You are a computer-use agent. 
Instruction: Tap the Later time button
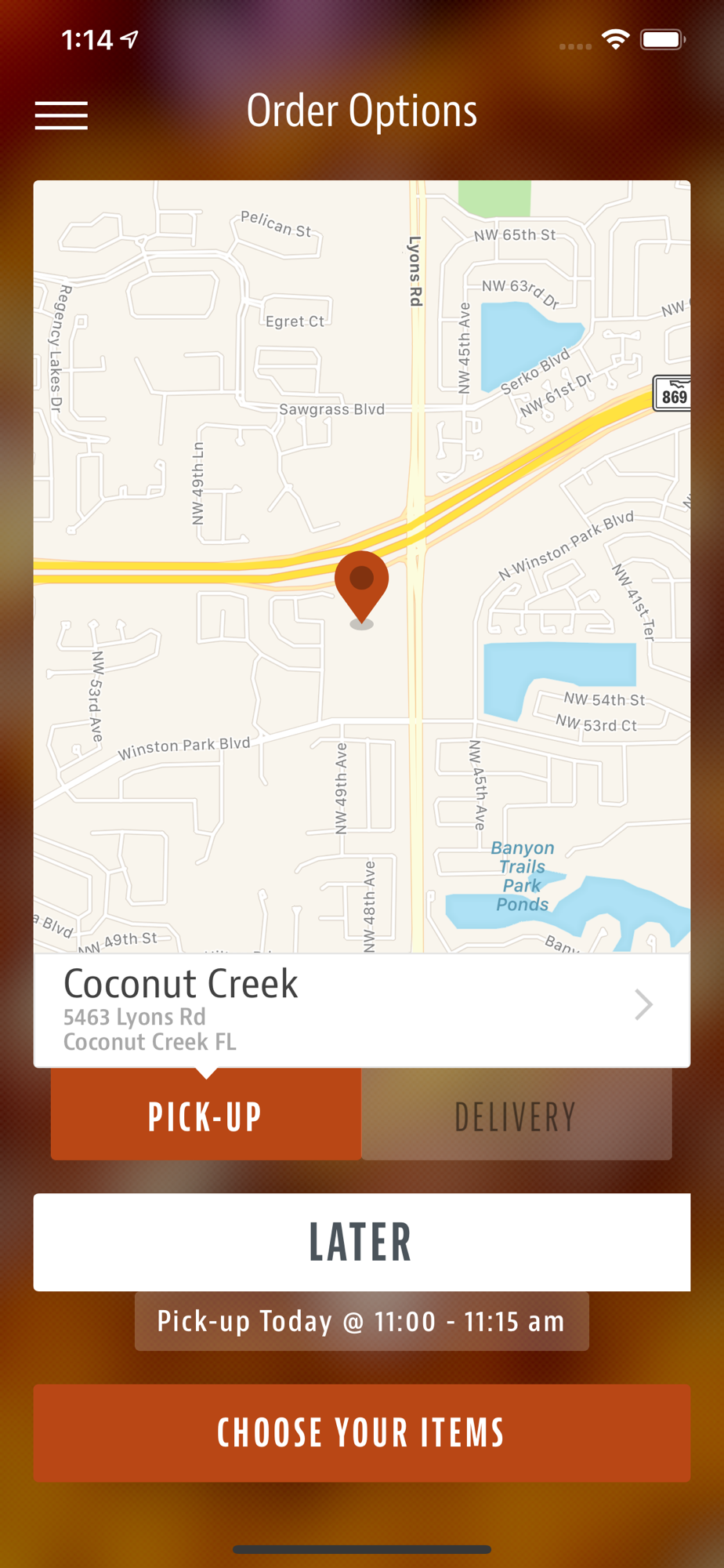[361, 1242]
